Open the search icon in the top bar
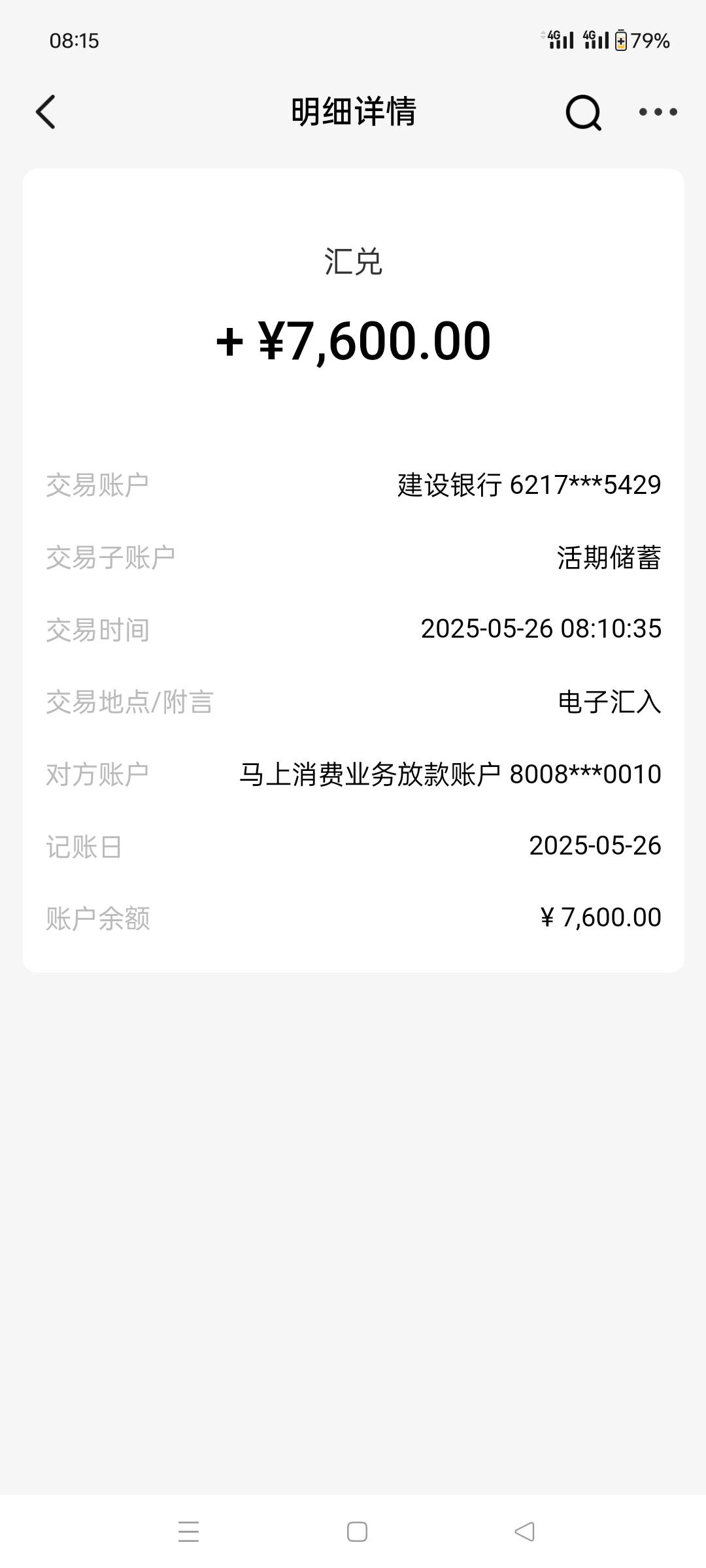Image resolution: width=706 pixels, height=1568 pixels. (583, 112)
